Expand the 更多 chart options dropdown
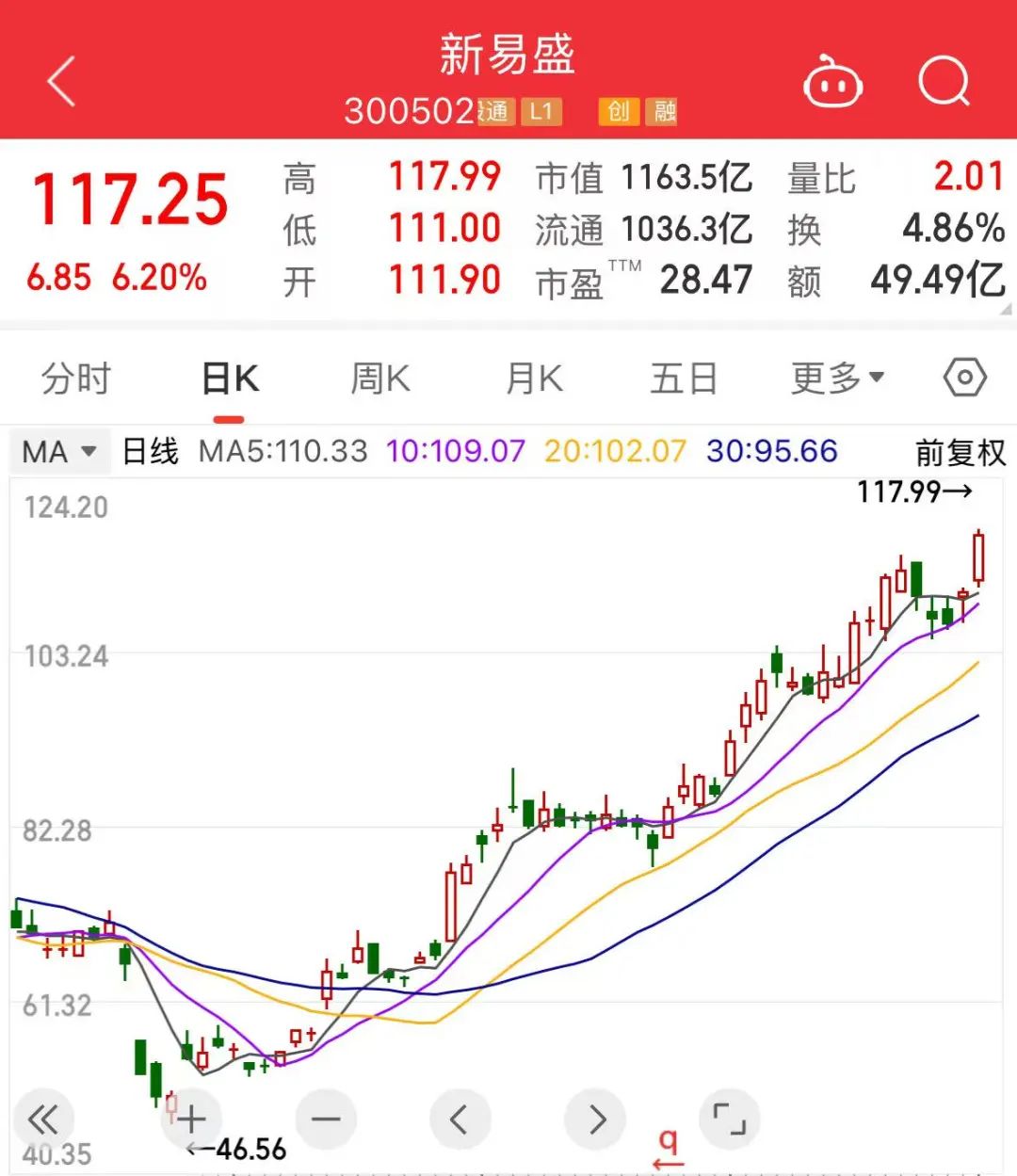 pos(837,379)
